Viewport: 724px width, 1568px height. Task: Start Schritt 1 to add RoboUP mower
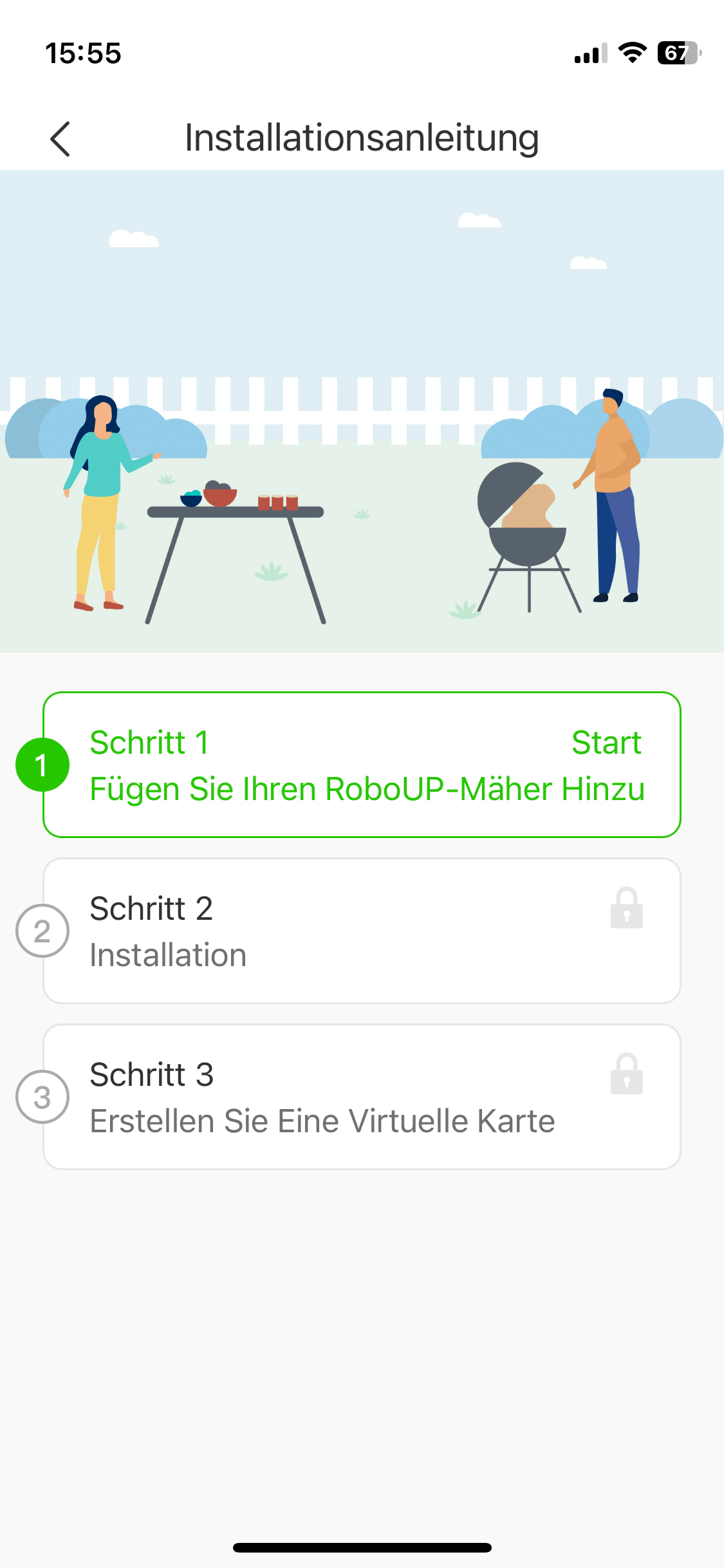pyautogui.click(x=606, y=743)
